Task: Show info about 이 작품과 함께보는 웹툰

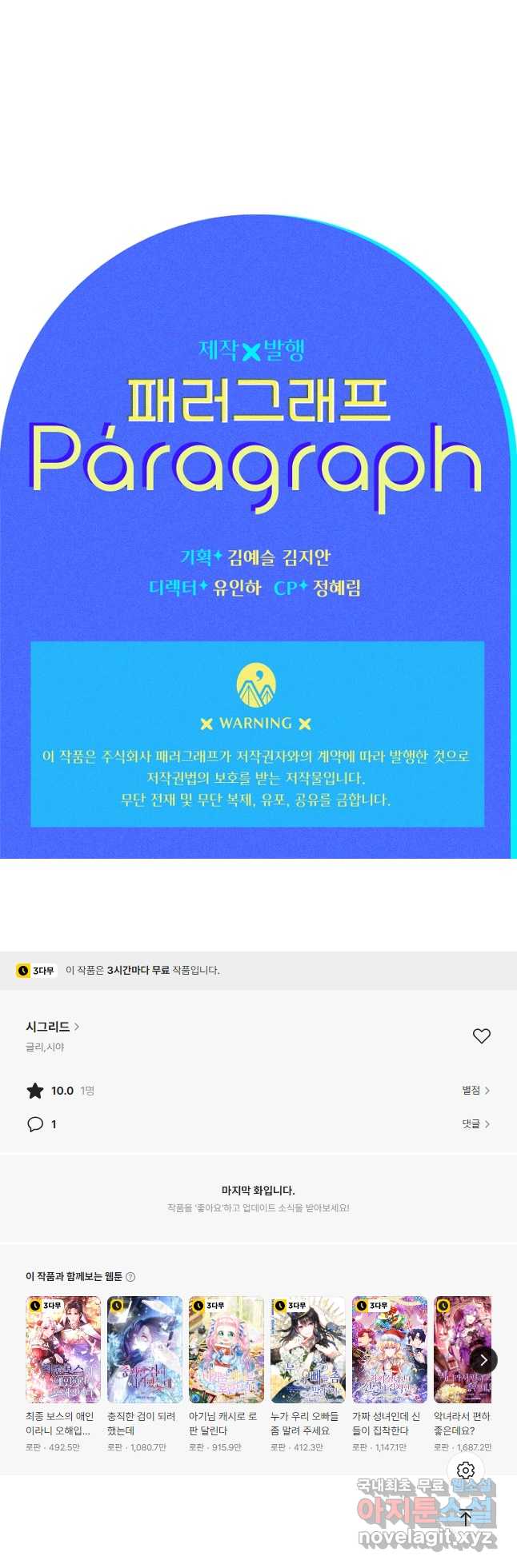Action: coord(131,1277)
